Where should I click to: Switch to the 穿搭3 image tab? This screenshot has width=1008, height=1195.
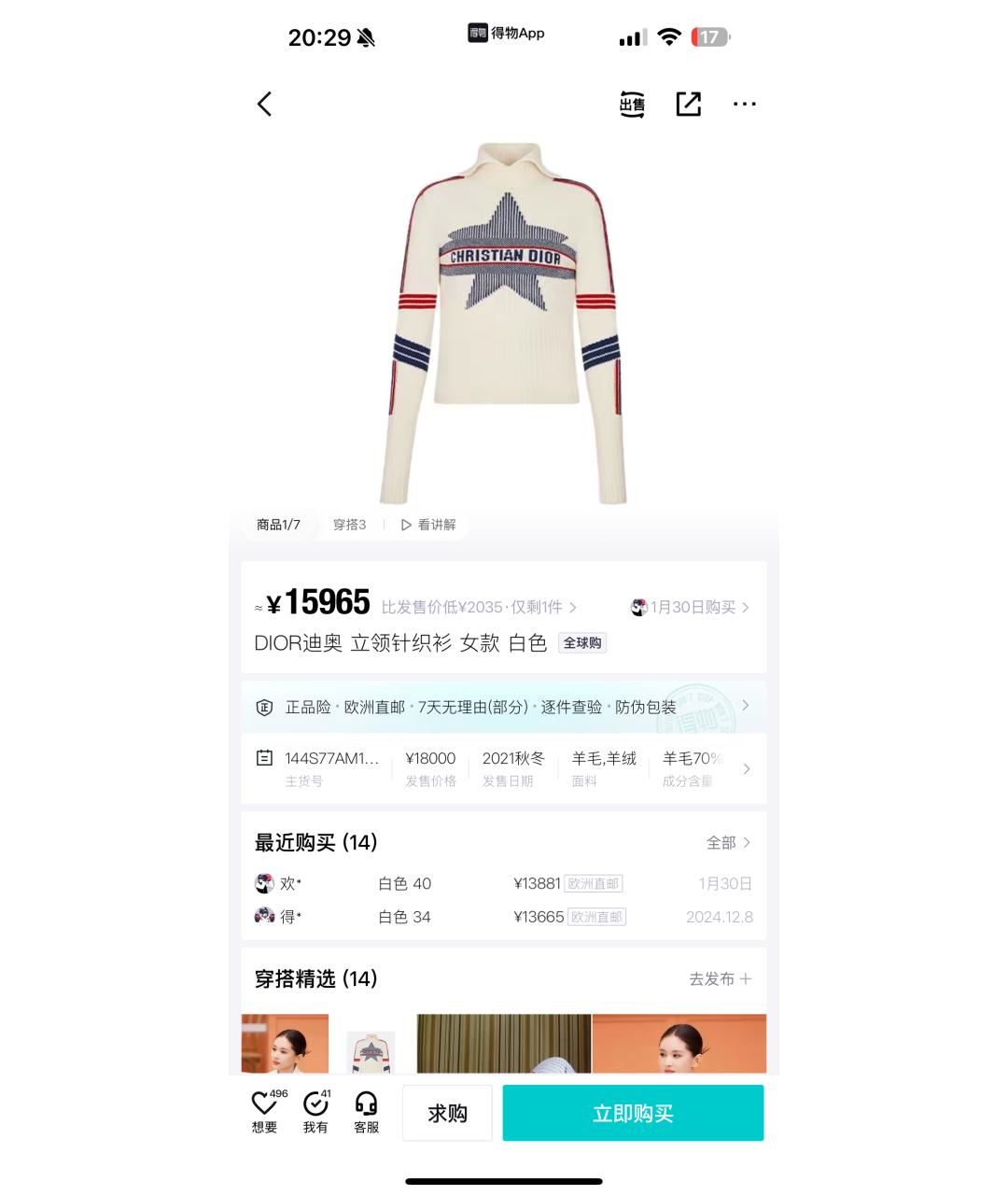[350, 525]
